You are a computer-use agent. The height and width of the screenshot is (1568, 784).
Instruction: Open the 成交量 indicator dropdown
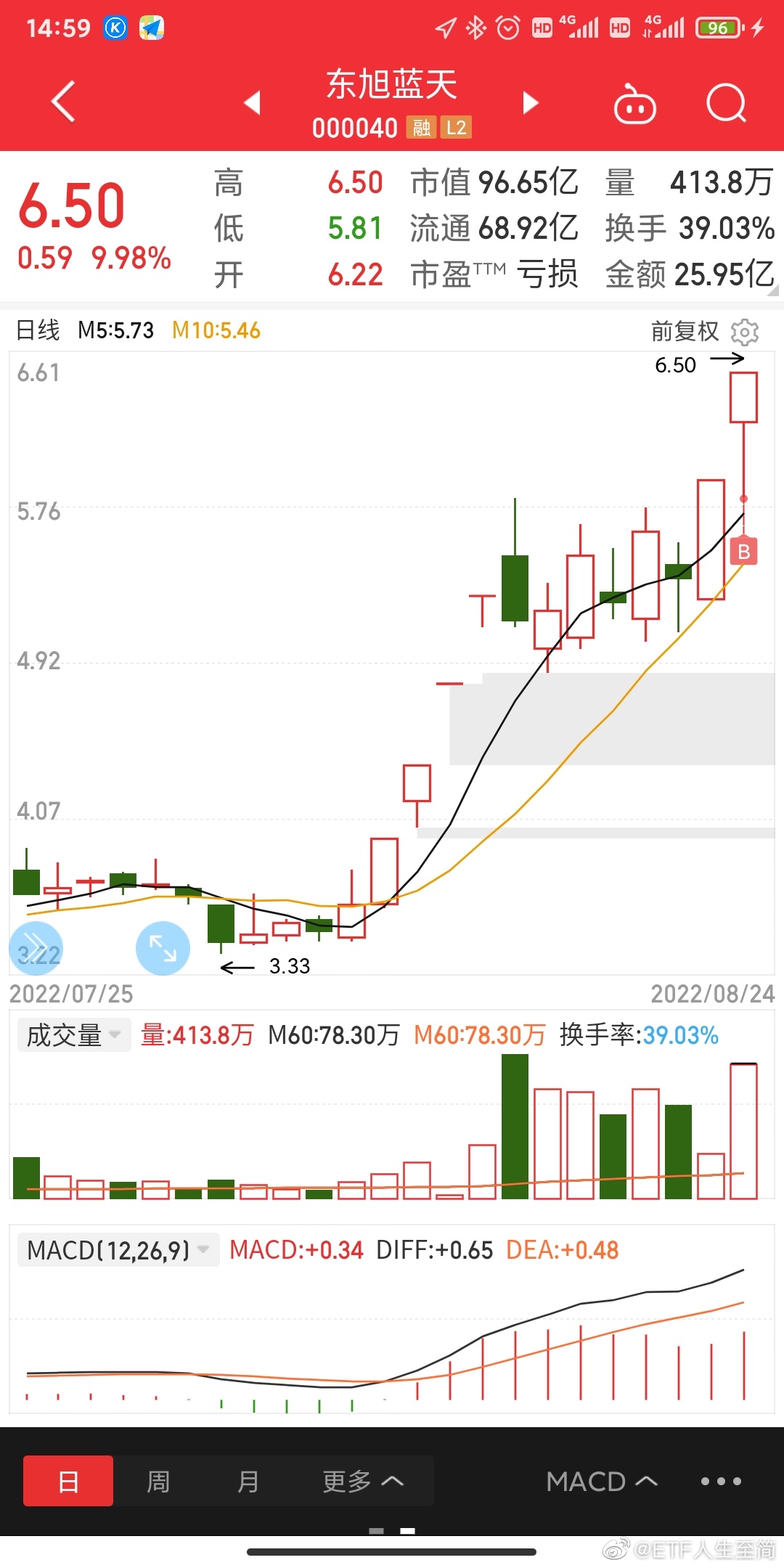(x=74, y=1034)
